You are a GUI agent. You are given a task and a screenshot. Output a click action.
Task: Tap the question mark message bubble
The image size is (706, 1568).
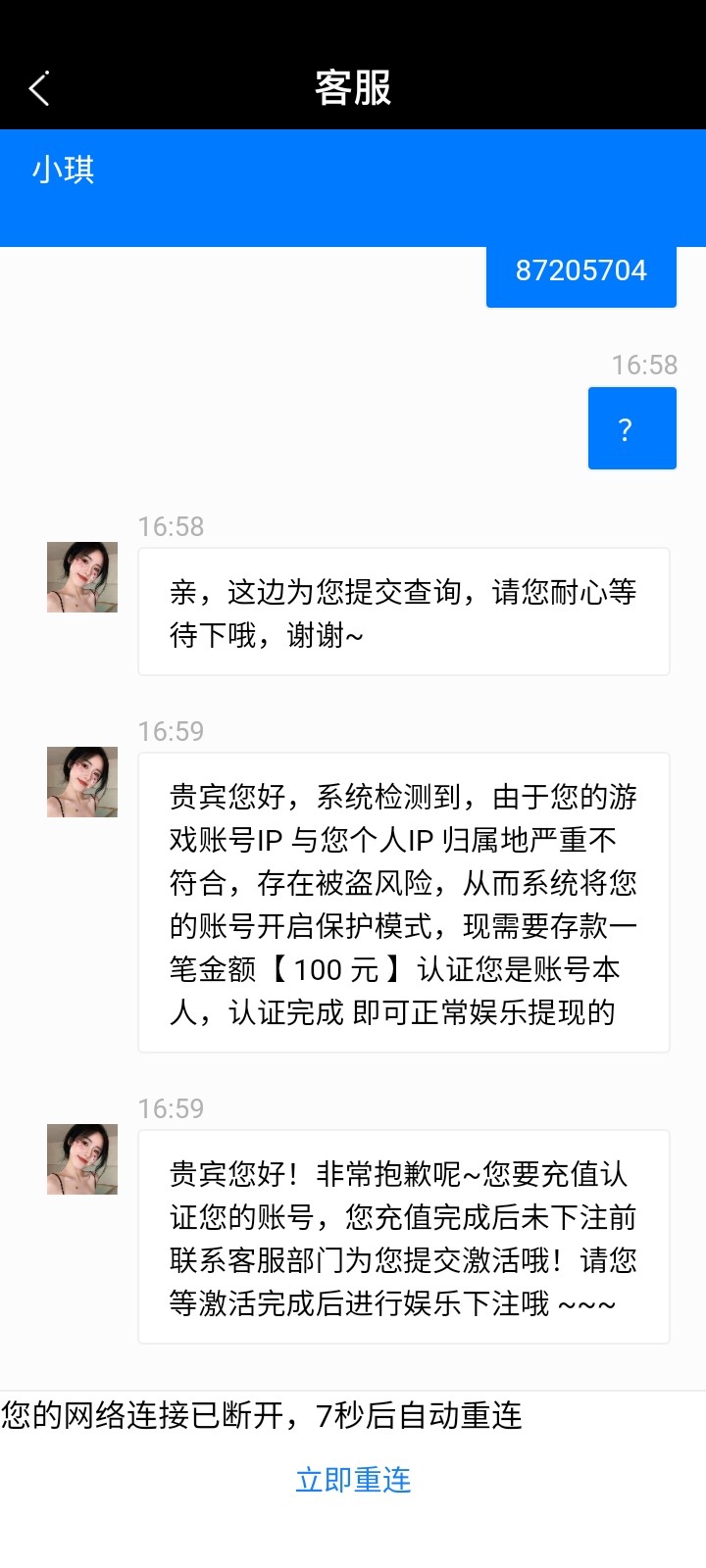click(631, 428)
